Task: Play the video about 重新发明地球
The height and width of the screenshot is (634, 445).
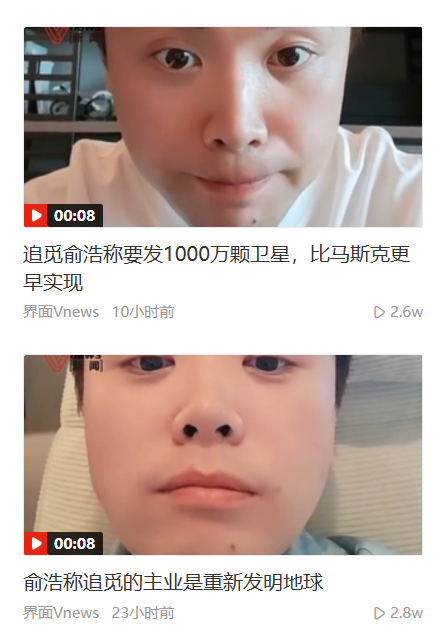Action: pos(223,455)
